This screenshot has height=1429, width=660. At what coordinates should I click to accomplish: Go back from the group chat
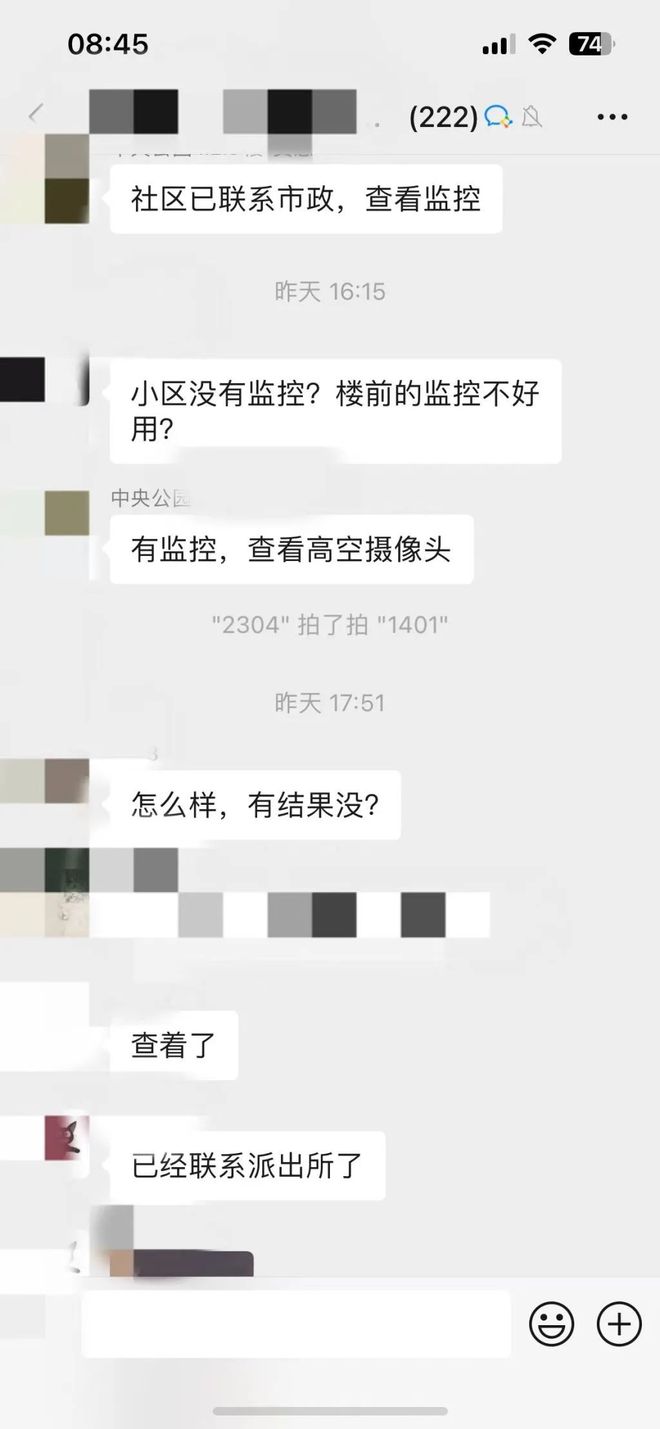pos(36,114)
